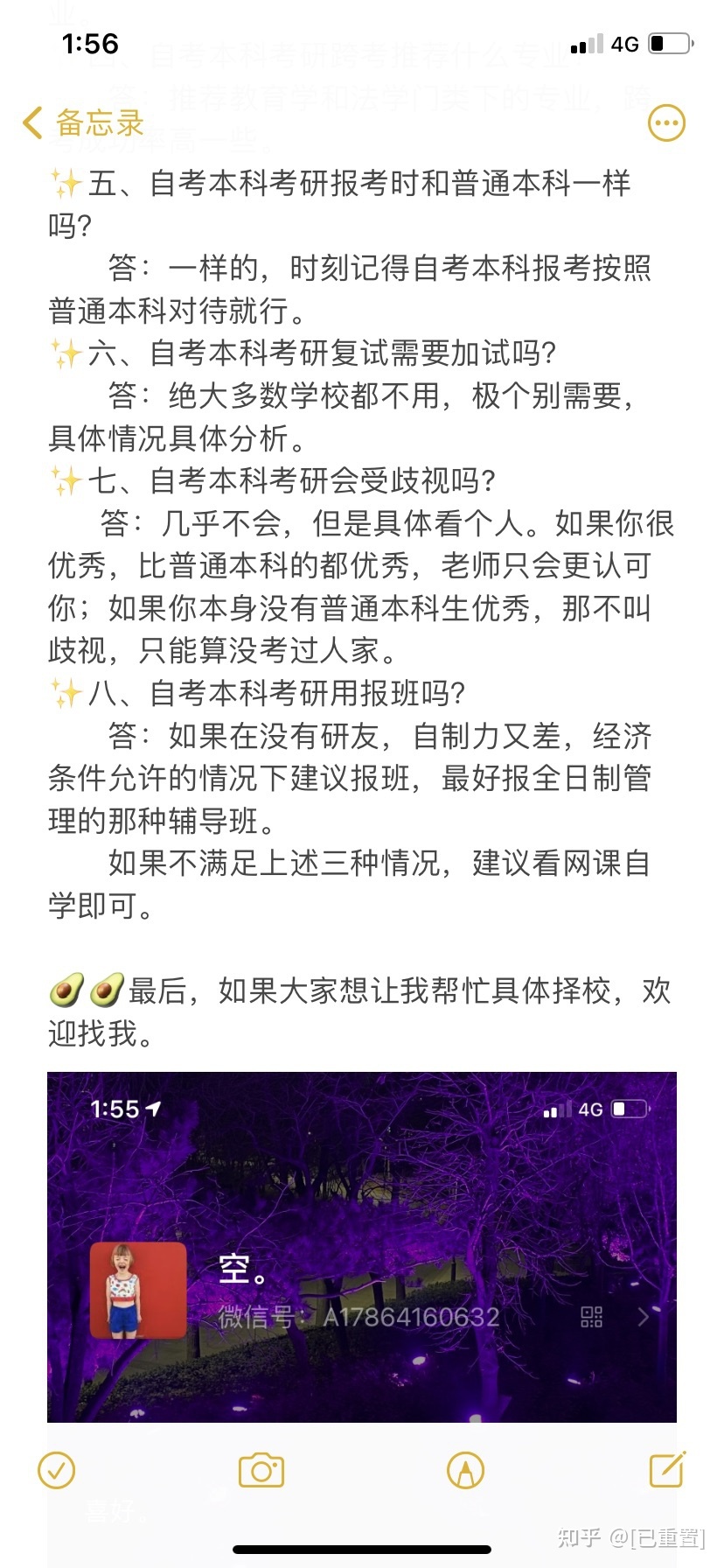Open the camera attachment option
The image size is (724, 1568).
click(x=261, y=1471)
